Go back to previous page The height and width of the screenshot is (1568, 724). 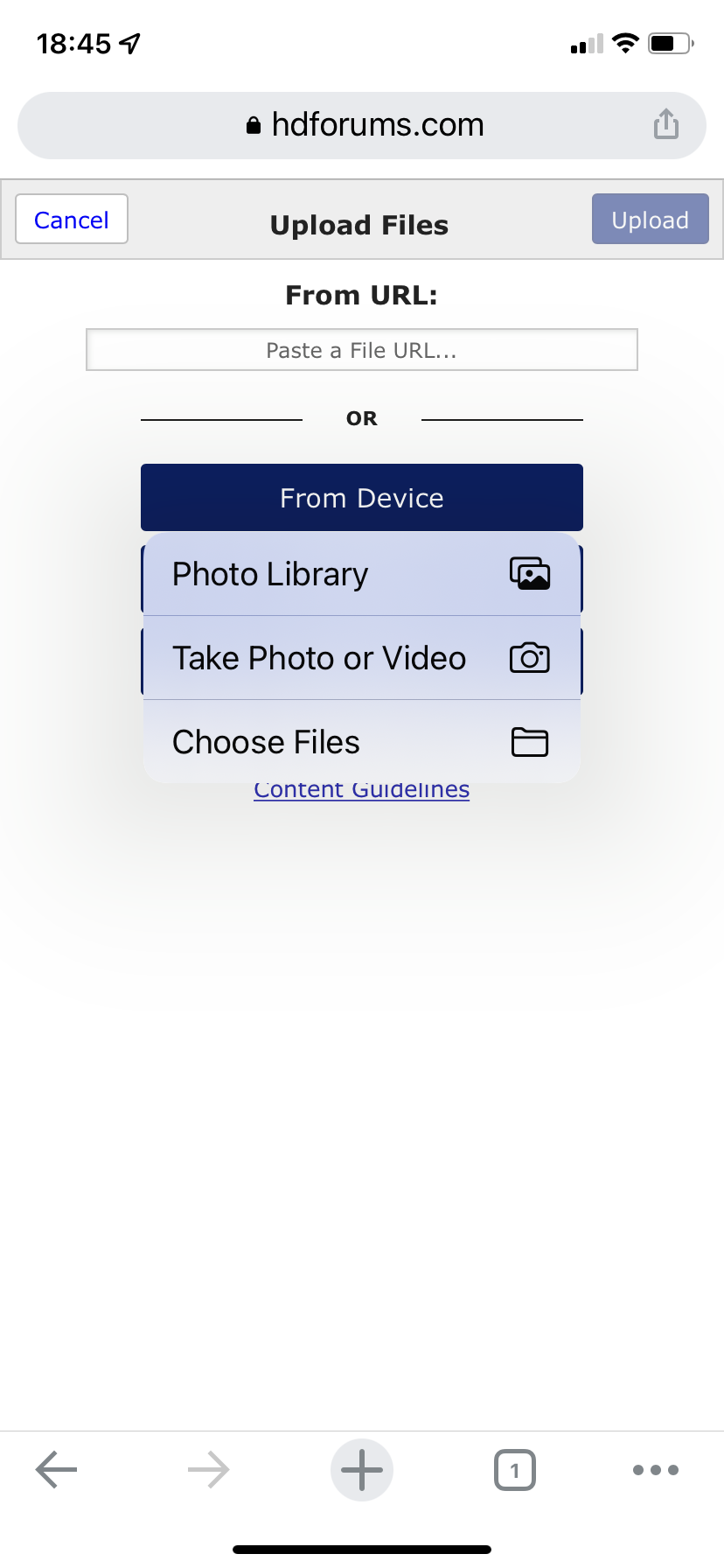(x=57, y=1470)
